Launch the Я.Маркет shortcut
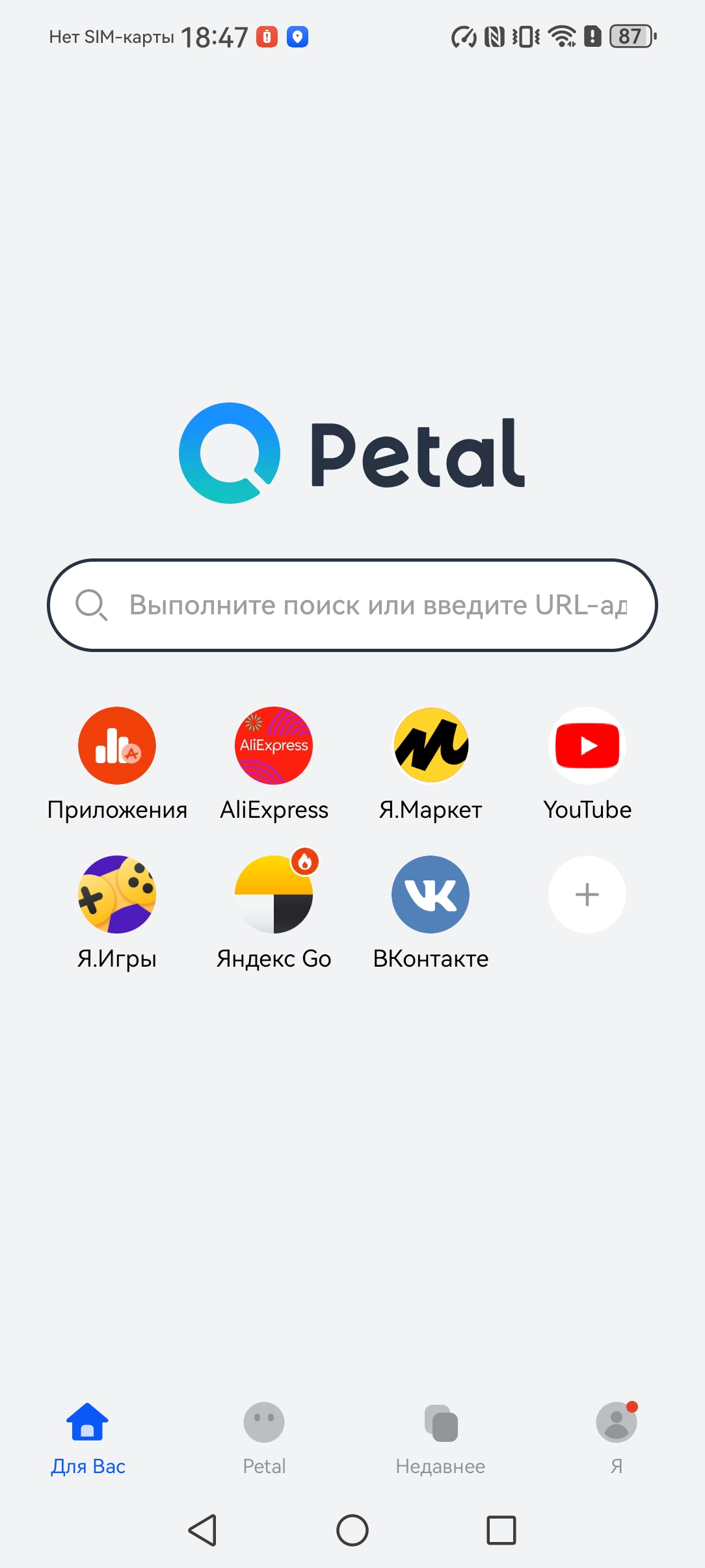Viewport: 705px width, 1568px height. [x=431, y=746]
